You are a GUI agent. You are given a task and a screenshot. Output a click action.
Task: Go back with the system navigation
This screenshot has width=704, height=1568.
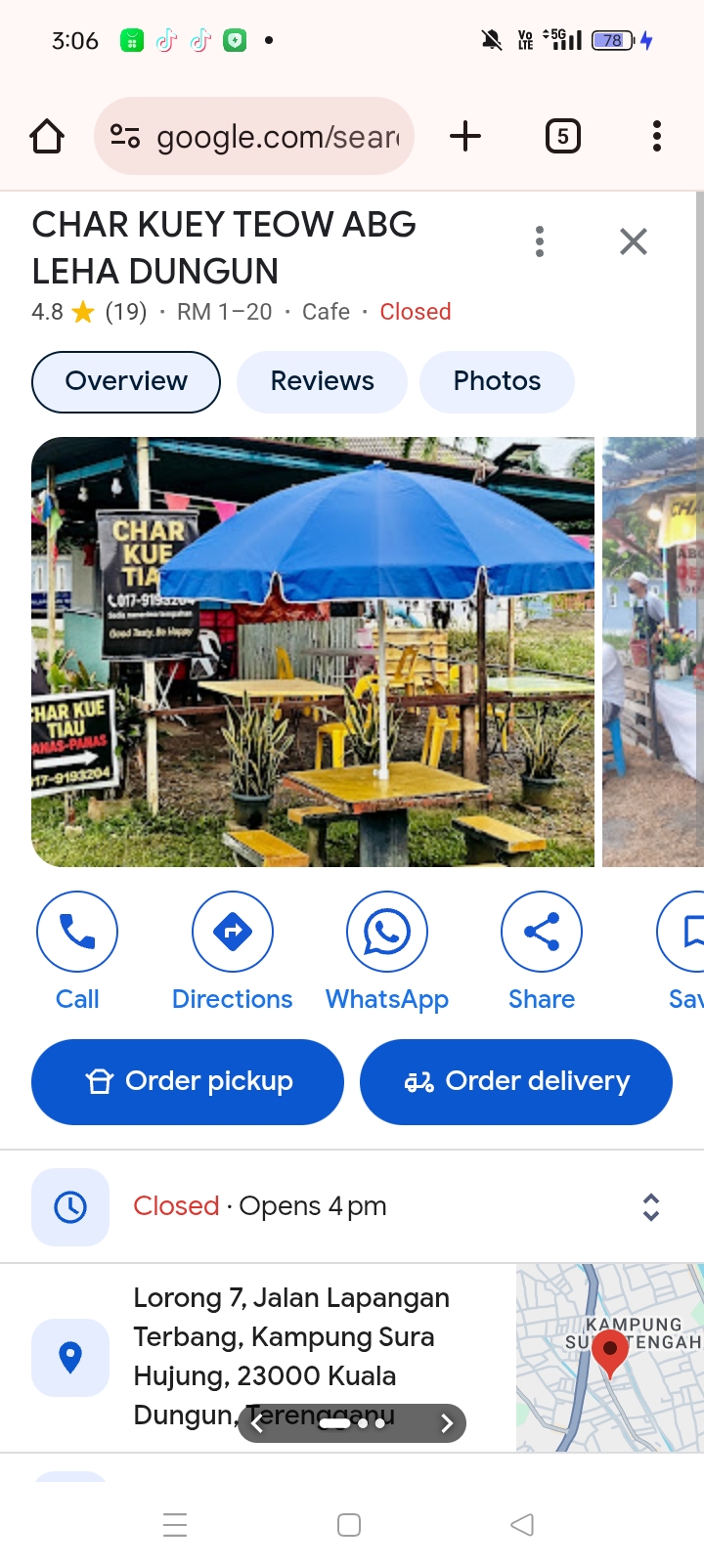coord(522,1524)
